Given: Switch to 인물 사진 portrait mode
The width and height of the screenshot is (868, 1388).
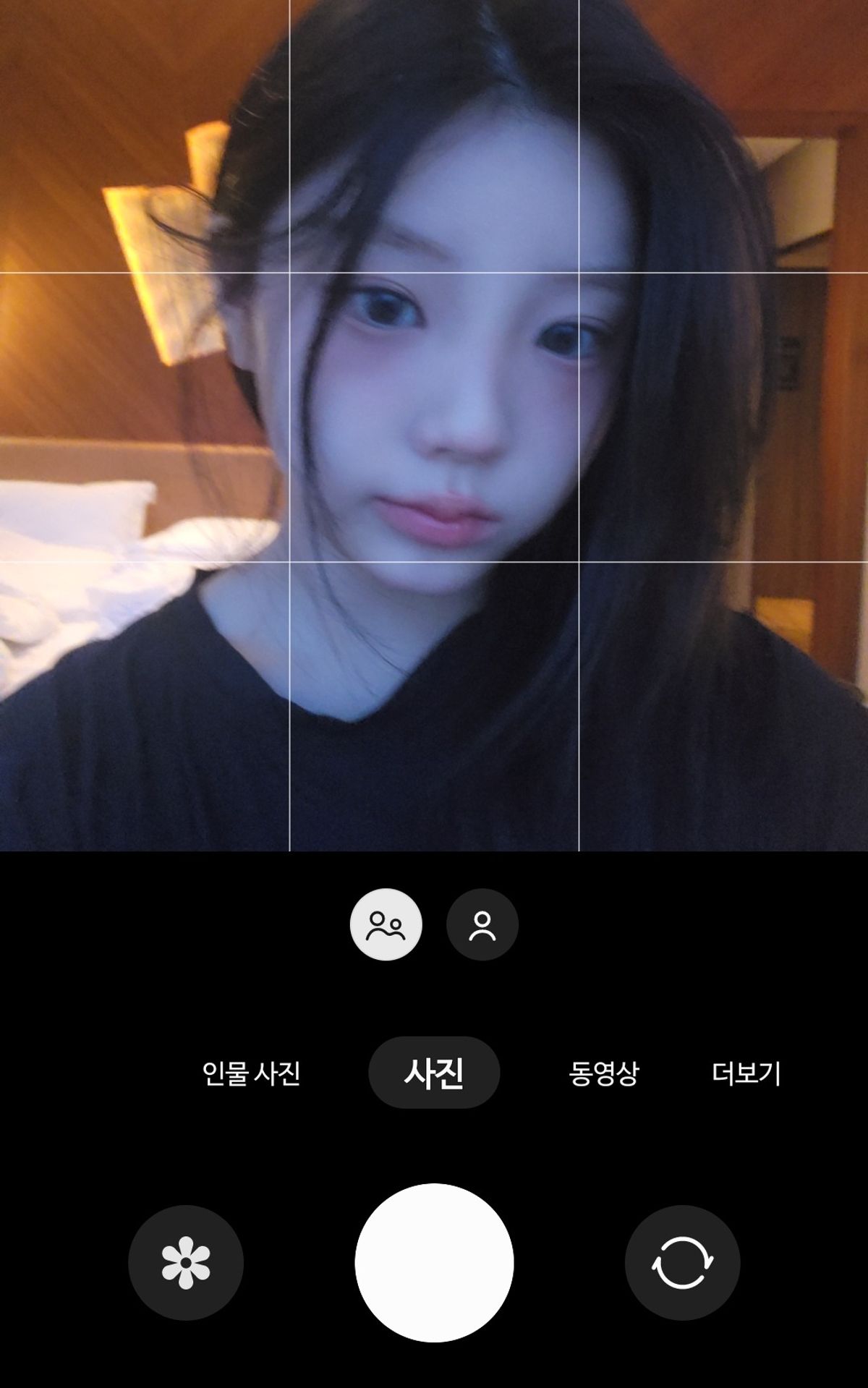Looking at the screenshot, I should coord(251,1073).
